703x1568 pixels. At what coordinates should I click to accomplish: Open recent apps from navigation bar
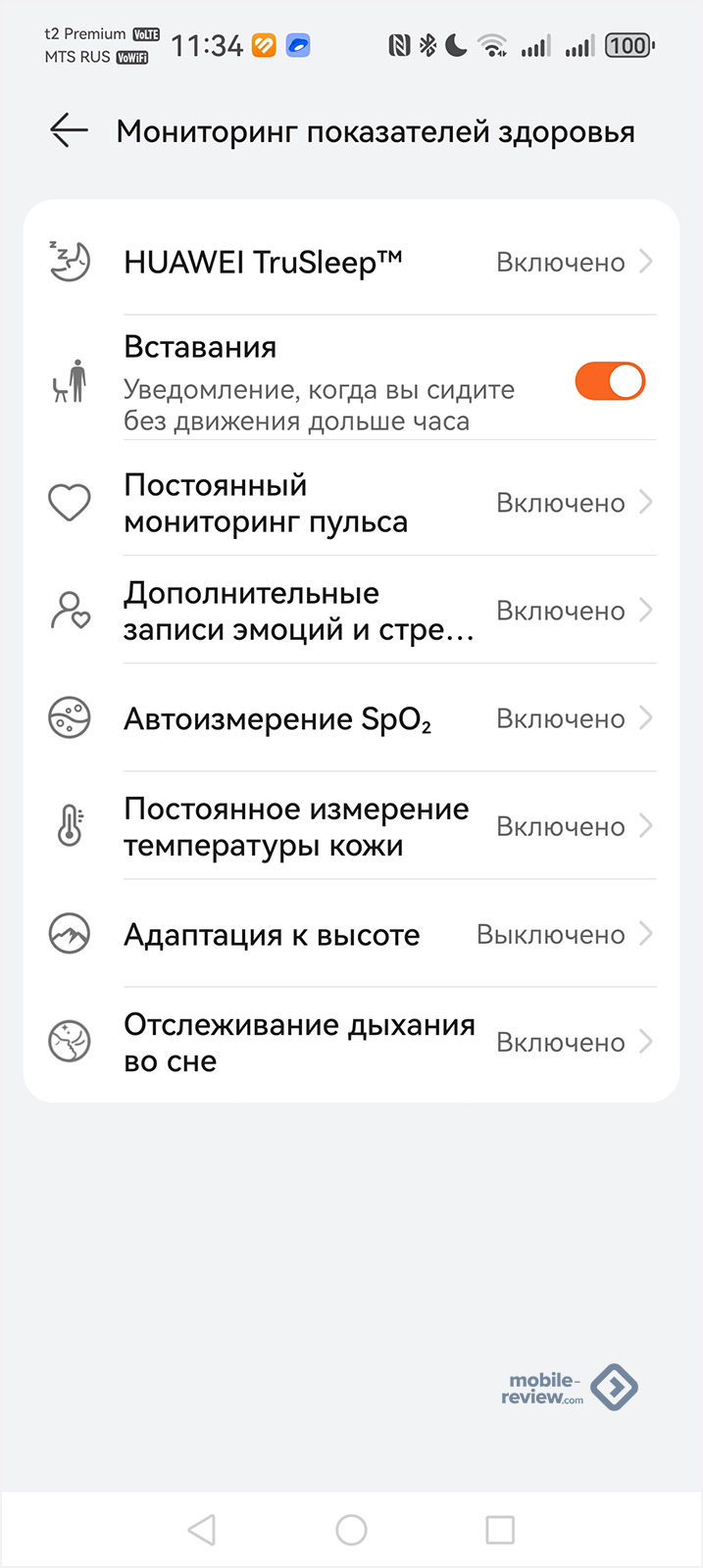click(500, 1529)
